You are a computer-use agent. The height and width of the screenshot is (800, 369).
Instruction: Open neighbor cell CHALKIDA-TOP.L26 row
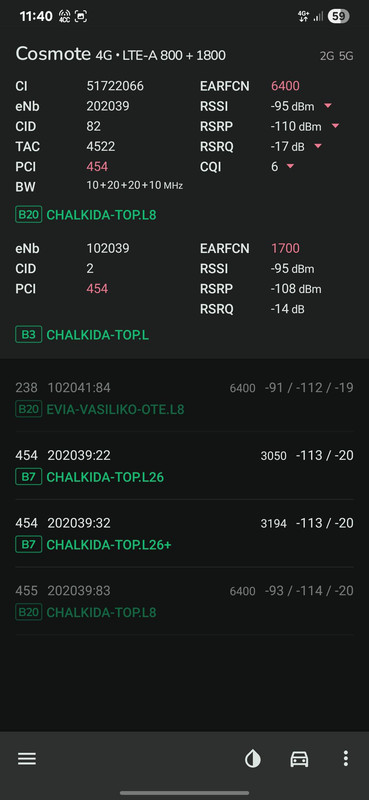tap(184, 466)
